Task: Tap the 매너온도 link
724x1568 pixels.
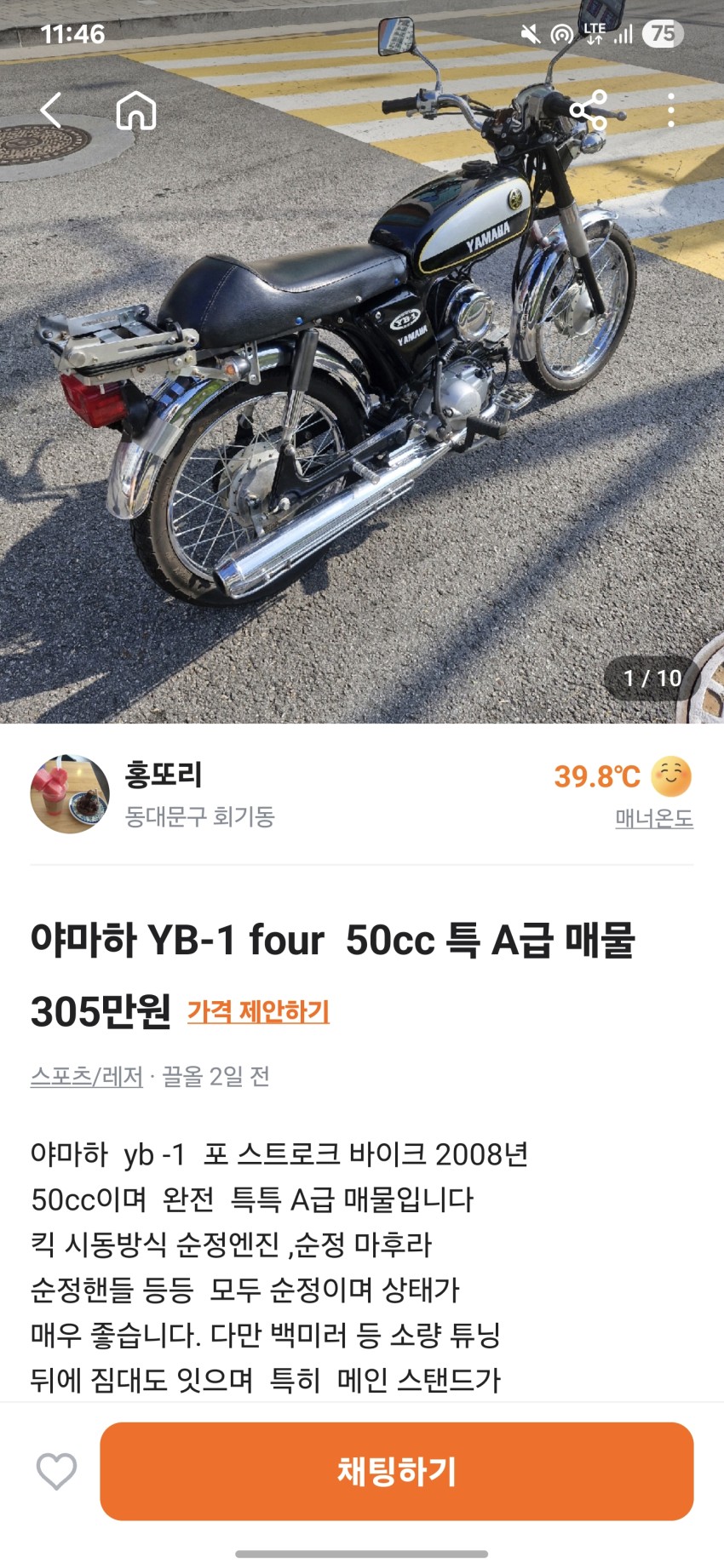Action: 653,819
